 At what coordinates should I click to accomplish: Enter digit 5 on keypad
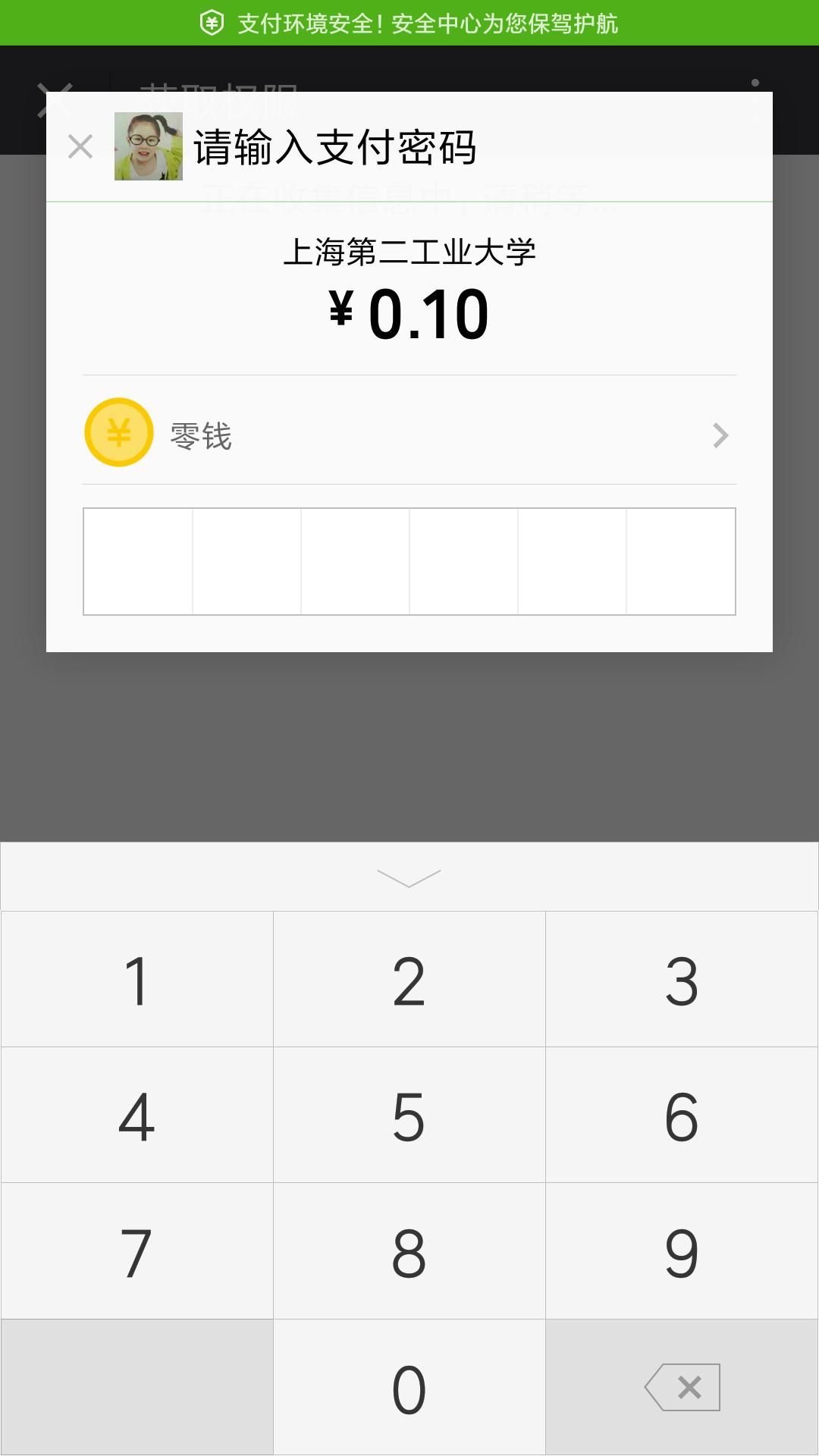tap(409, 1116)
